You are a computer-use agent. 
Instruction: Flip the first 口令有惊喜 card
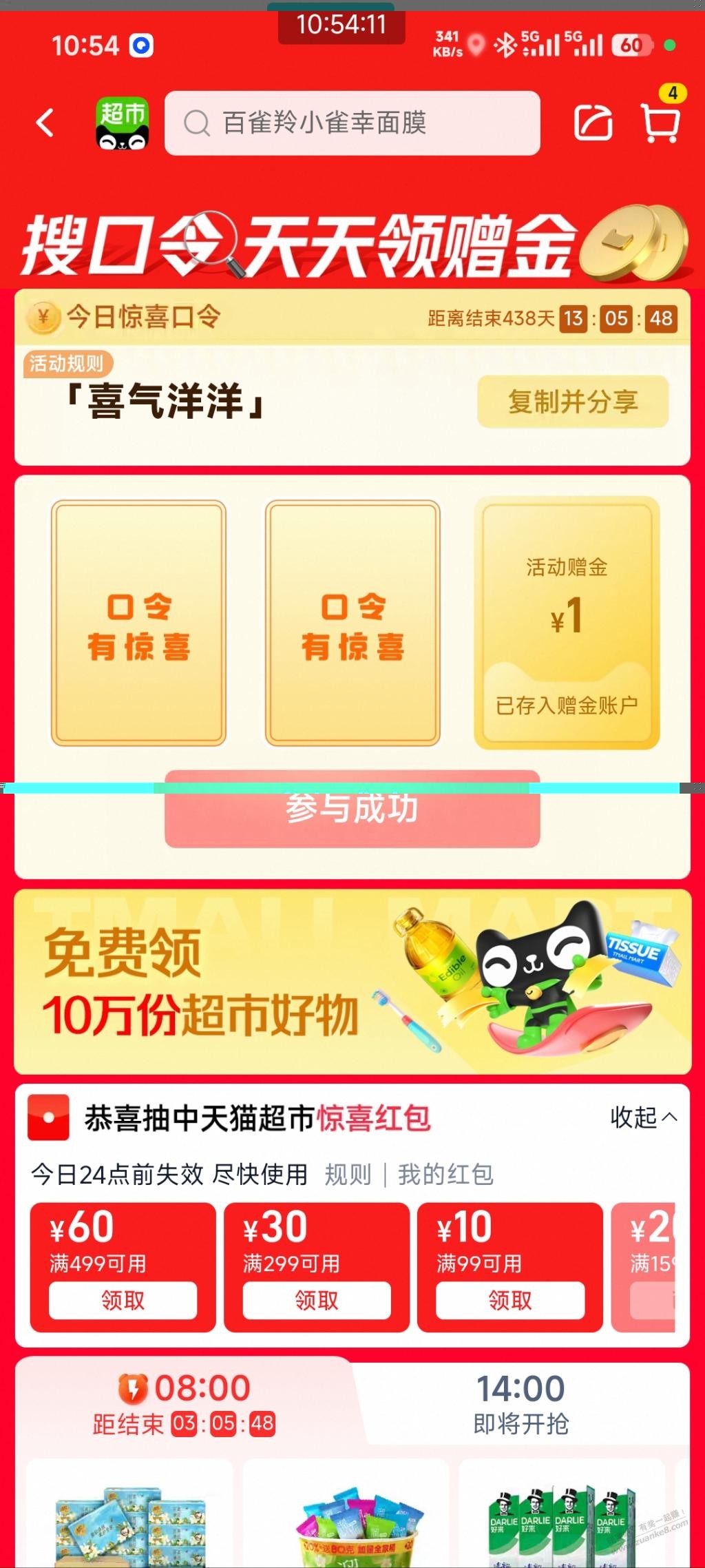pyautogui.click(x=138, y=623)
